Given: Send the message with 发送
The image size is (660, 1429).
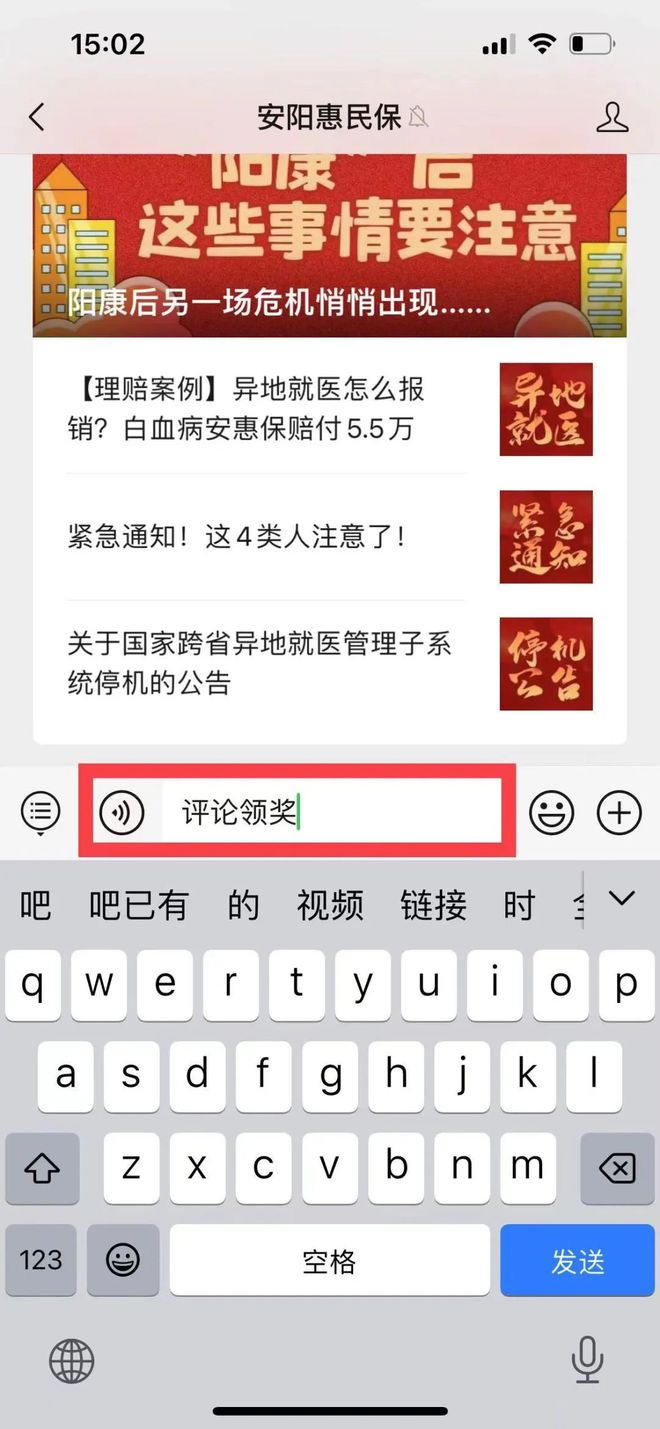Looking at the screenshot, I should tap(577, 1261).
